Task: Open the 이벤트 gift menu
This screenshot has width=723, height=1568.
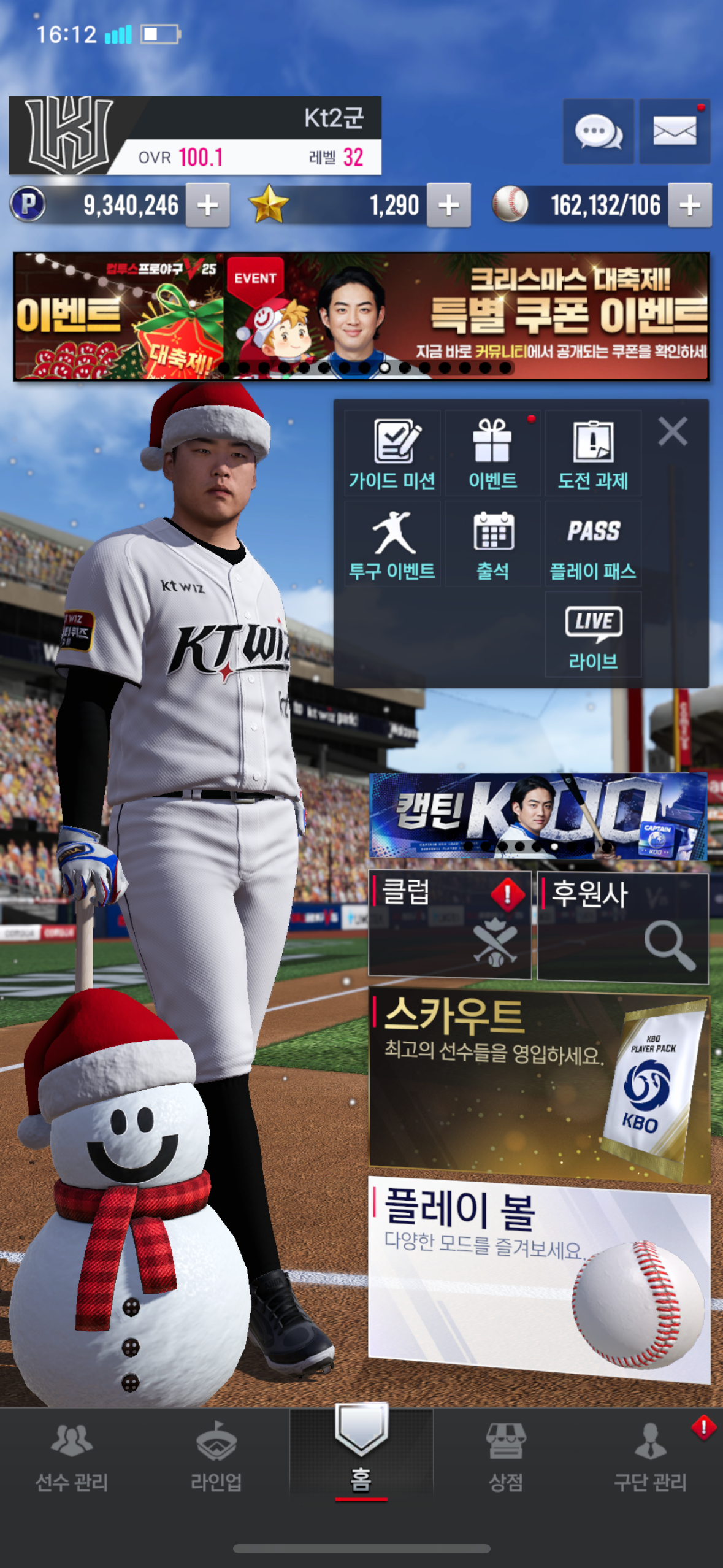Action: [x=492, y=454]
